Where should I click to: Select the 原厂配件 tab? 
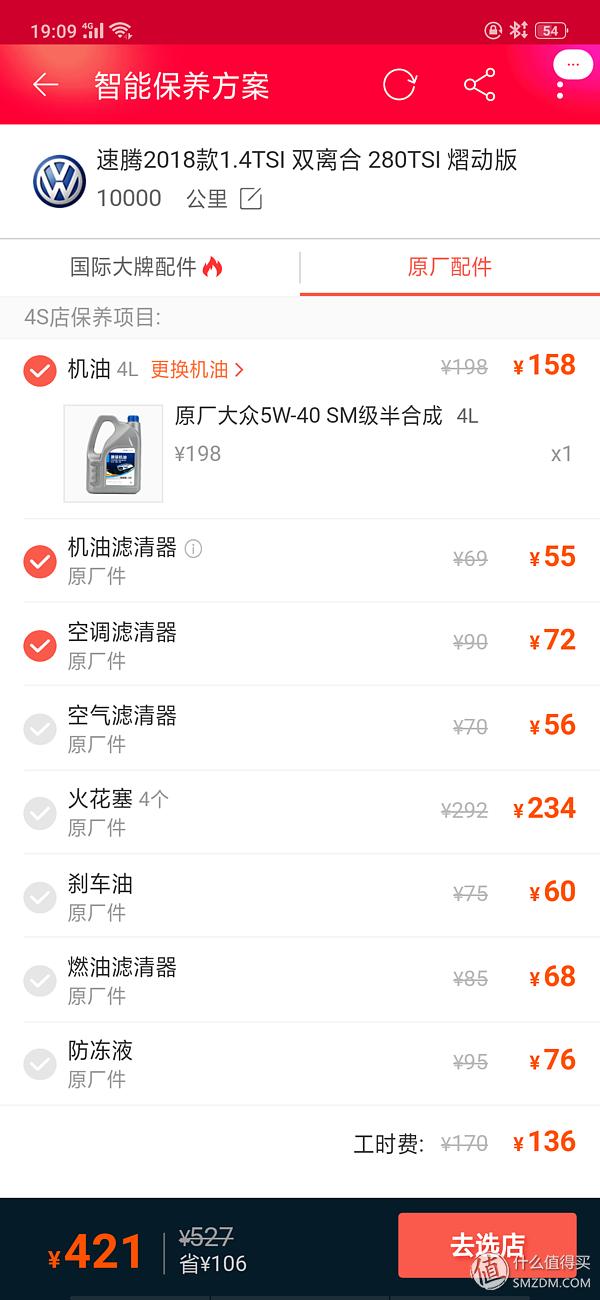[449, 267]
